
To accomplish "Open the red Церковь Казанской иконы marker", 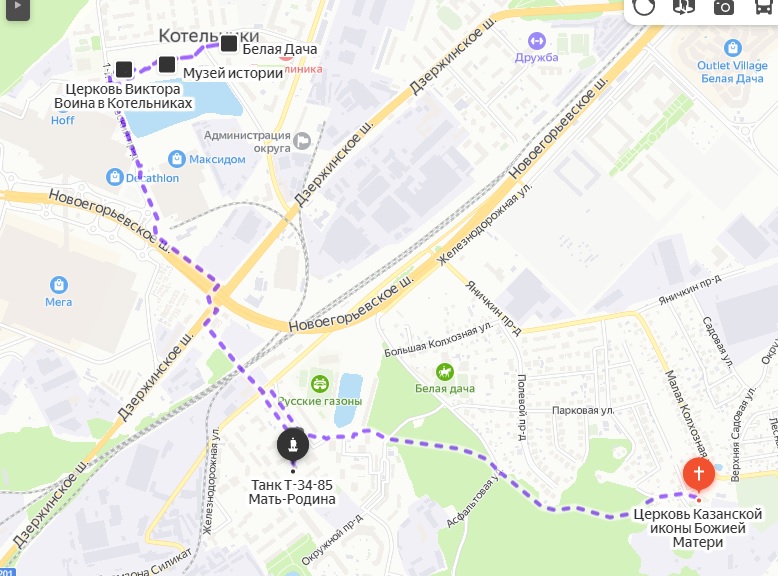I will tap(698, 474).
